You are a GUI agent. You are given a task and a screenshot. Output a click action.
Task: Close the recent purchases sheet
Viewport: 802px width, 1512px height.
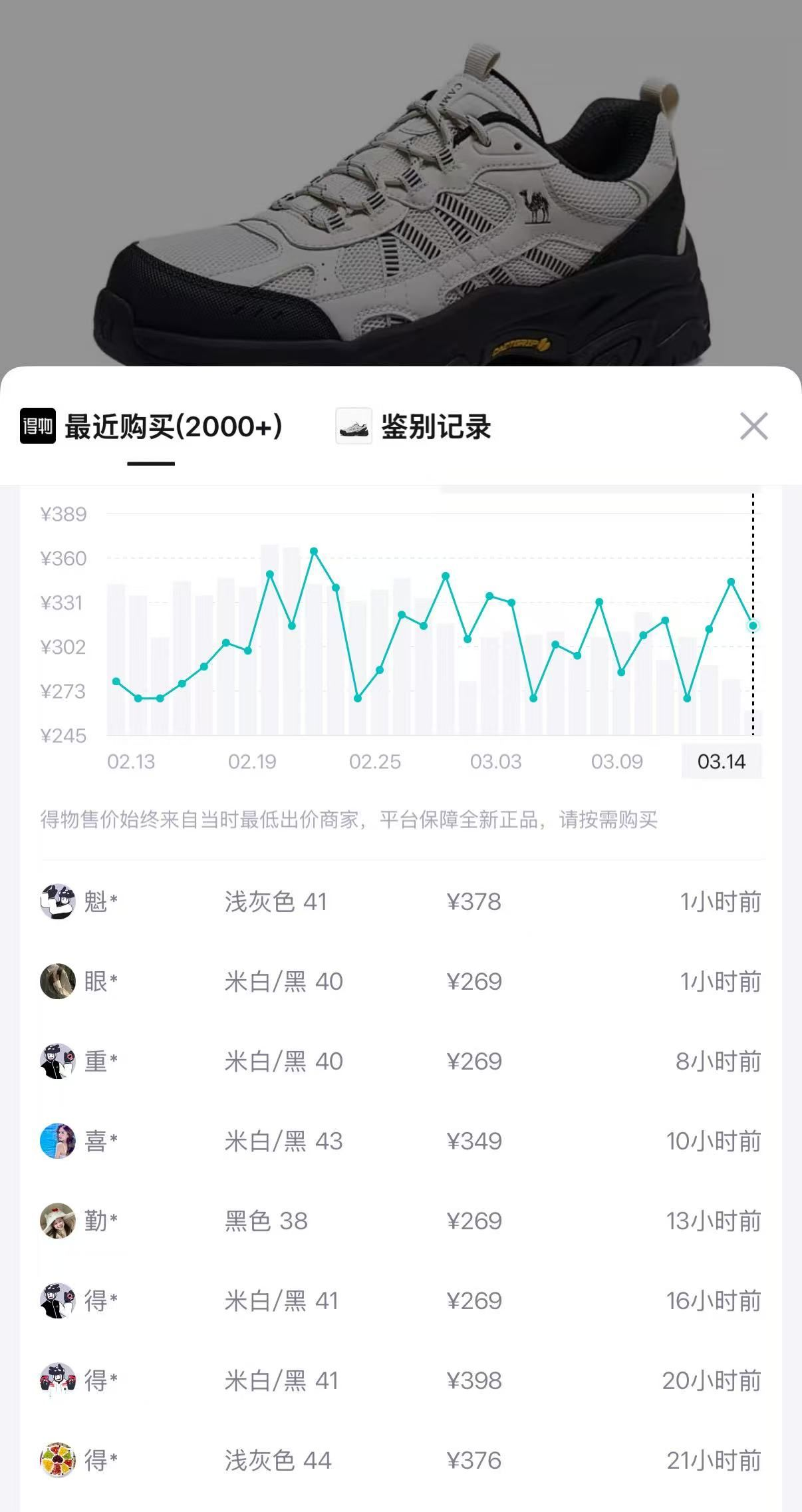[x=753, y=426]
